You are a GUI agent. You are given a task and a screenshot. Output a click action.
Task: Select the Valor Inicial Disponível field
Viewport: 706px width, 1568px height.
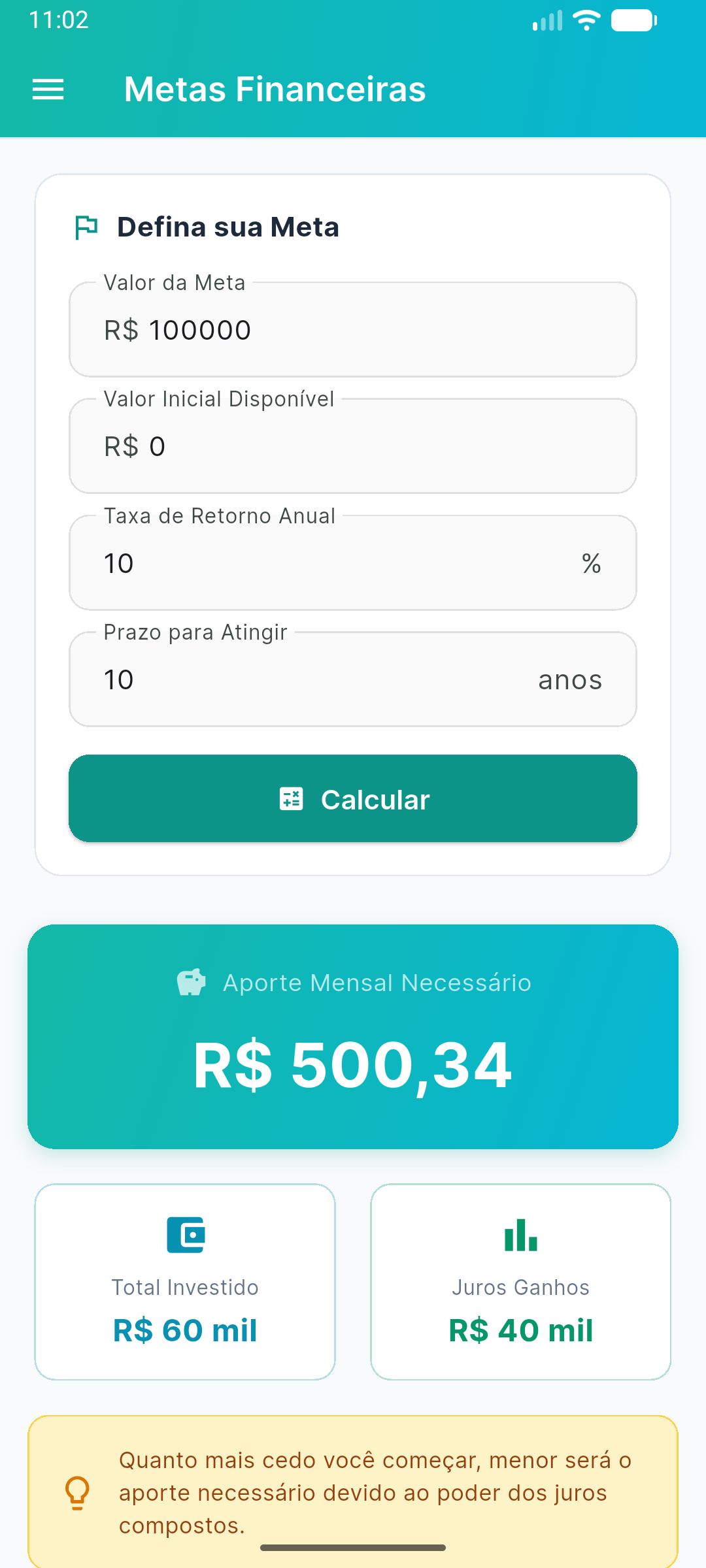[353, 446]
